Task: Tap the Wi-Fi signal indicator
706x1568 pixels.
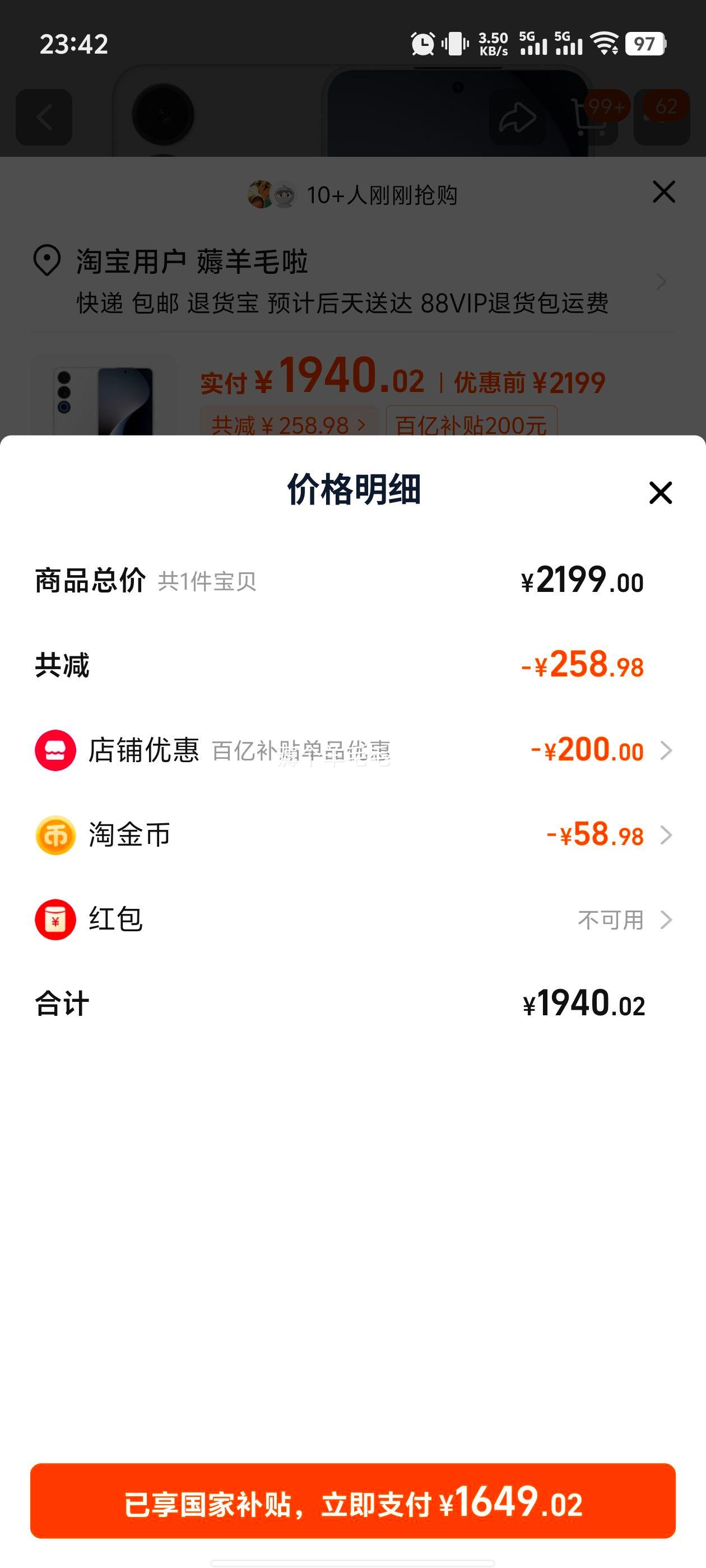Action: (604, 44)
